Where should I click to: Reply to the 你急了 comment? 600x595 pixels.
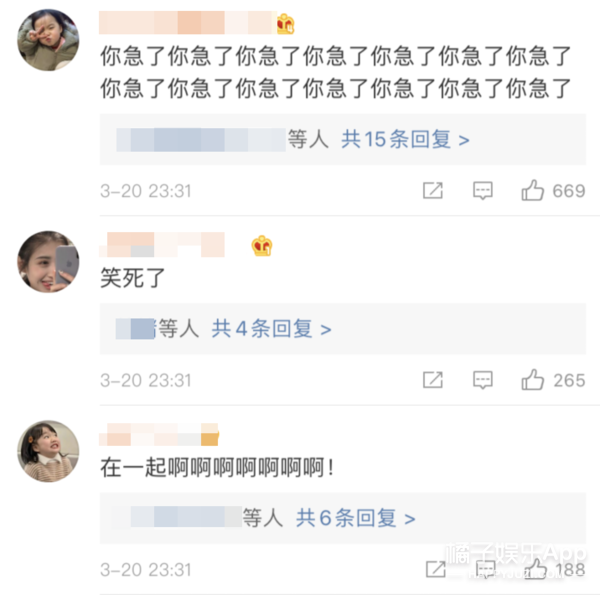point(483,191)
